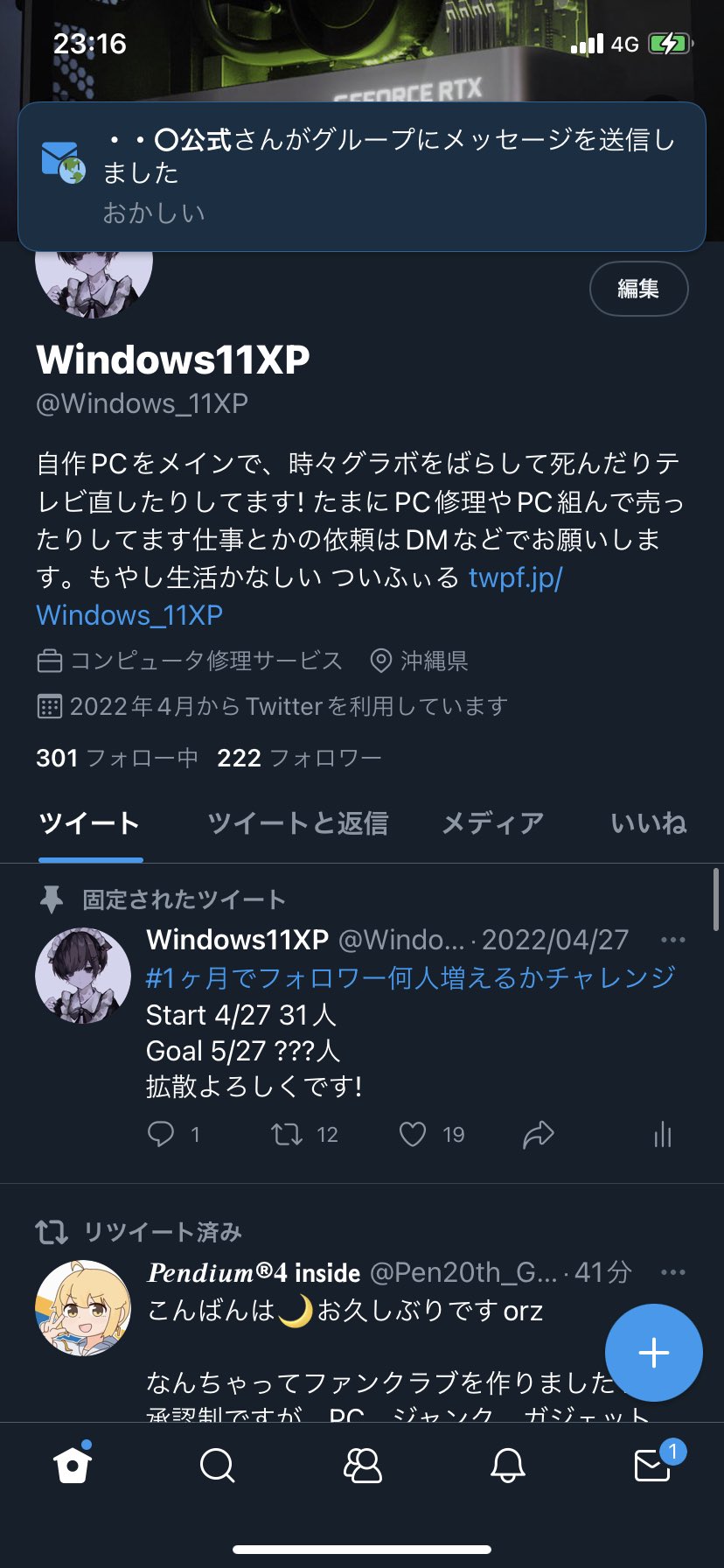
Task: View analytics of the pinned tweet
Action: click(x=663, y=1135)
